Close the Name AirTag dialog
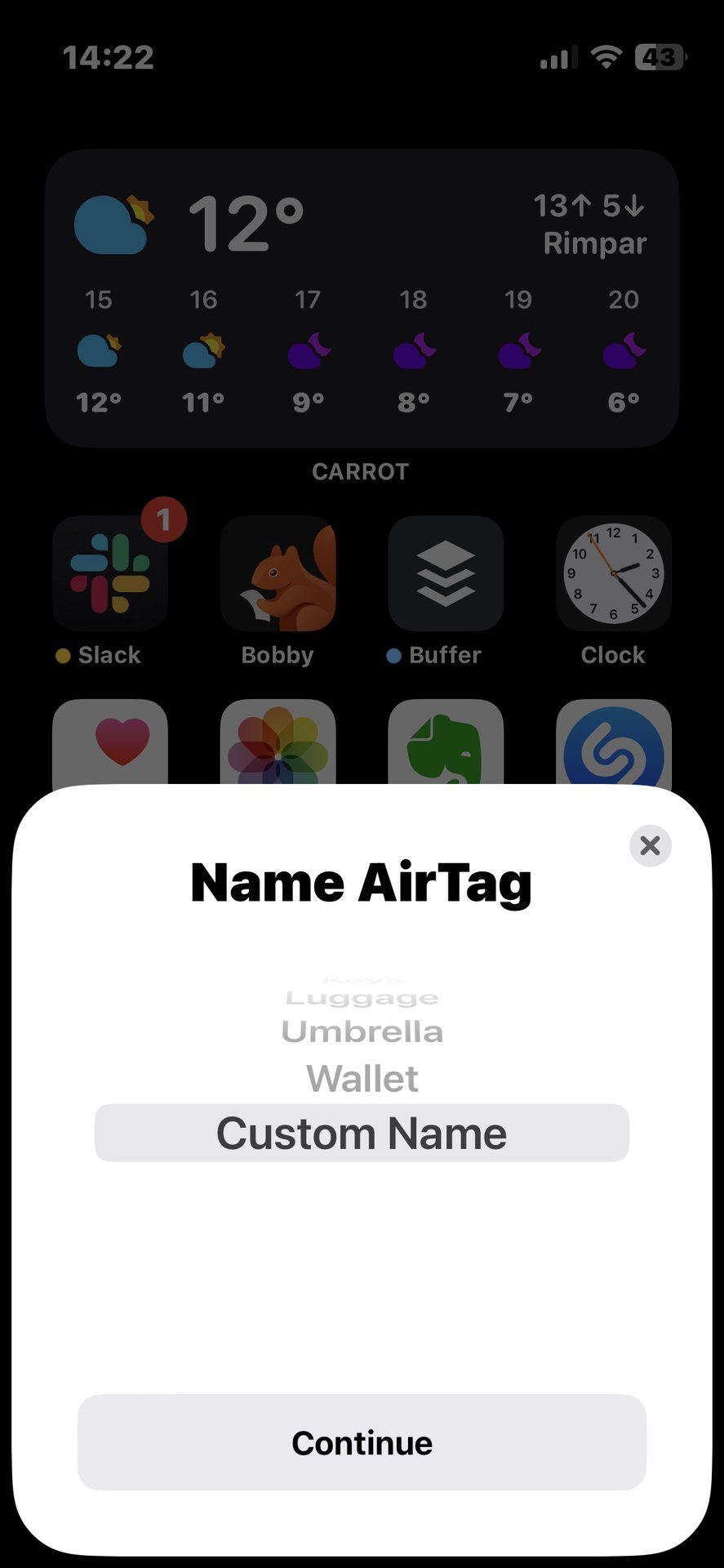Viewport: 724px width, 1568px height. pos(650,845)
